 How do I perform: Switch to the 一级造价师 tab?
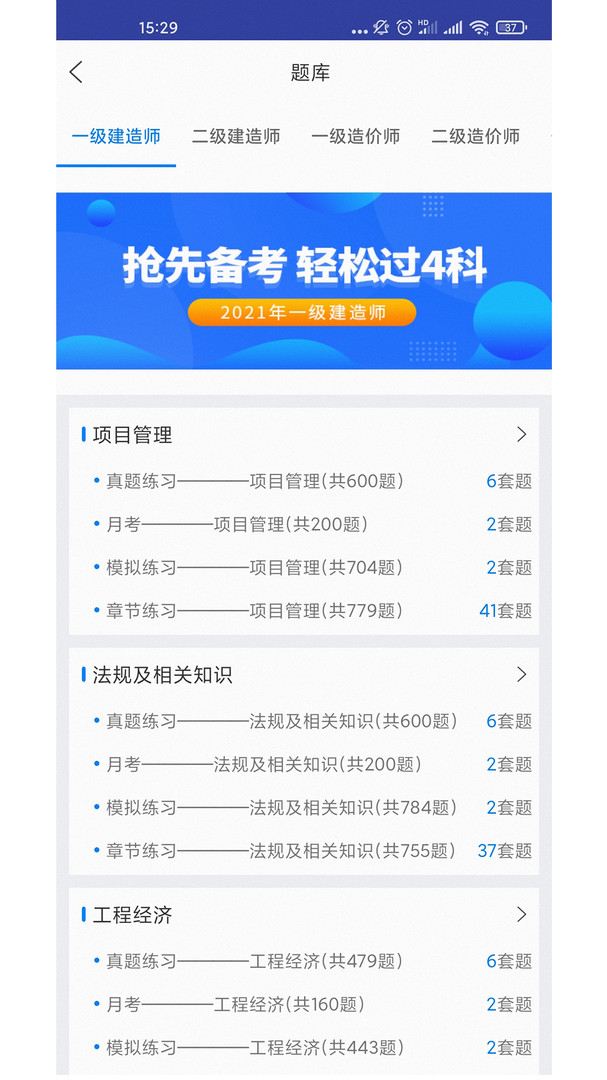(355, 137)
